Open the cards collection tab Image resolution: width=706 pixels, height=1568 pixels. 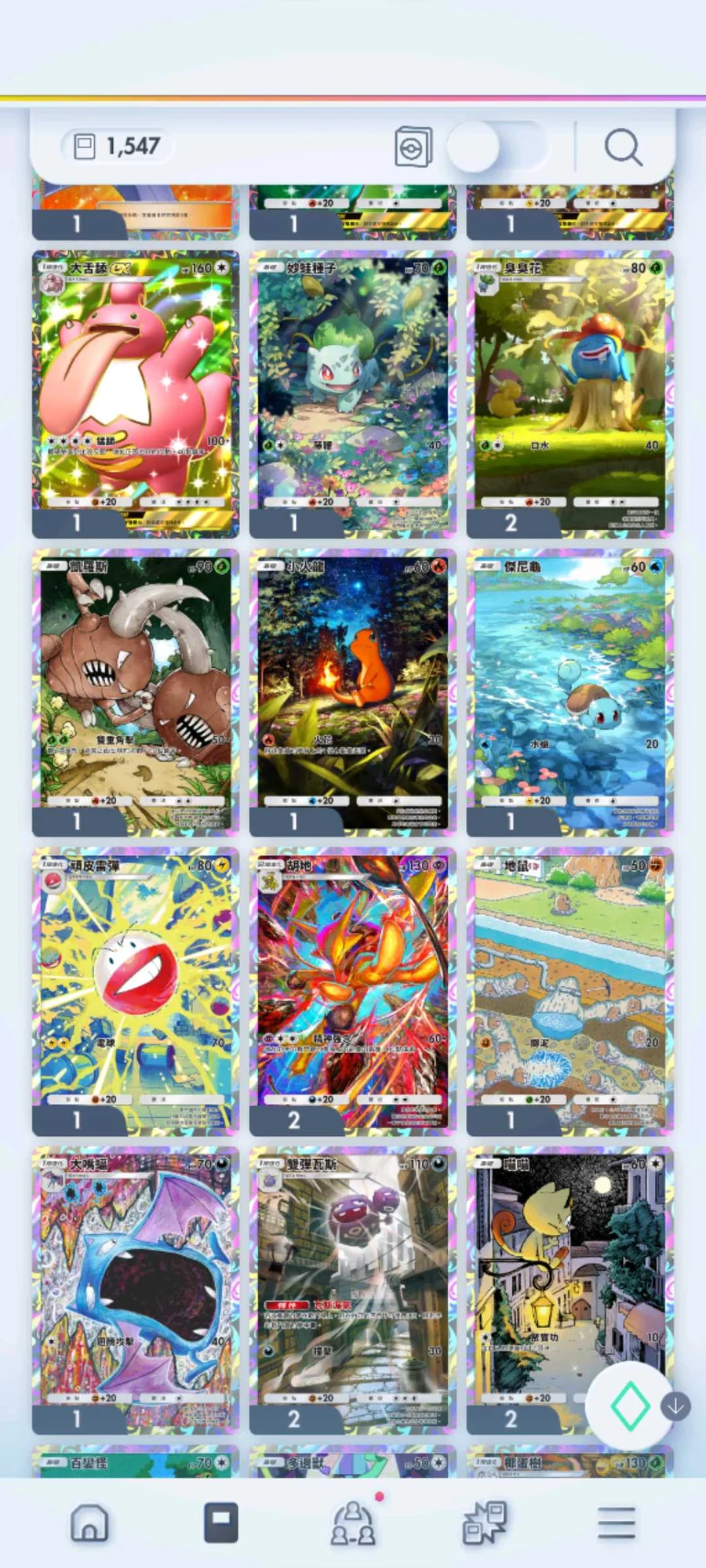(x=221, y=1524)
